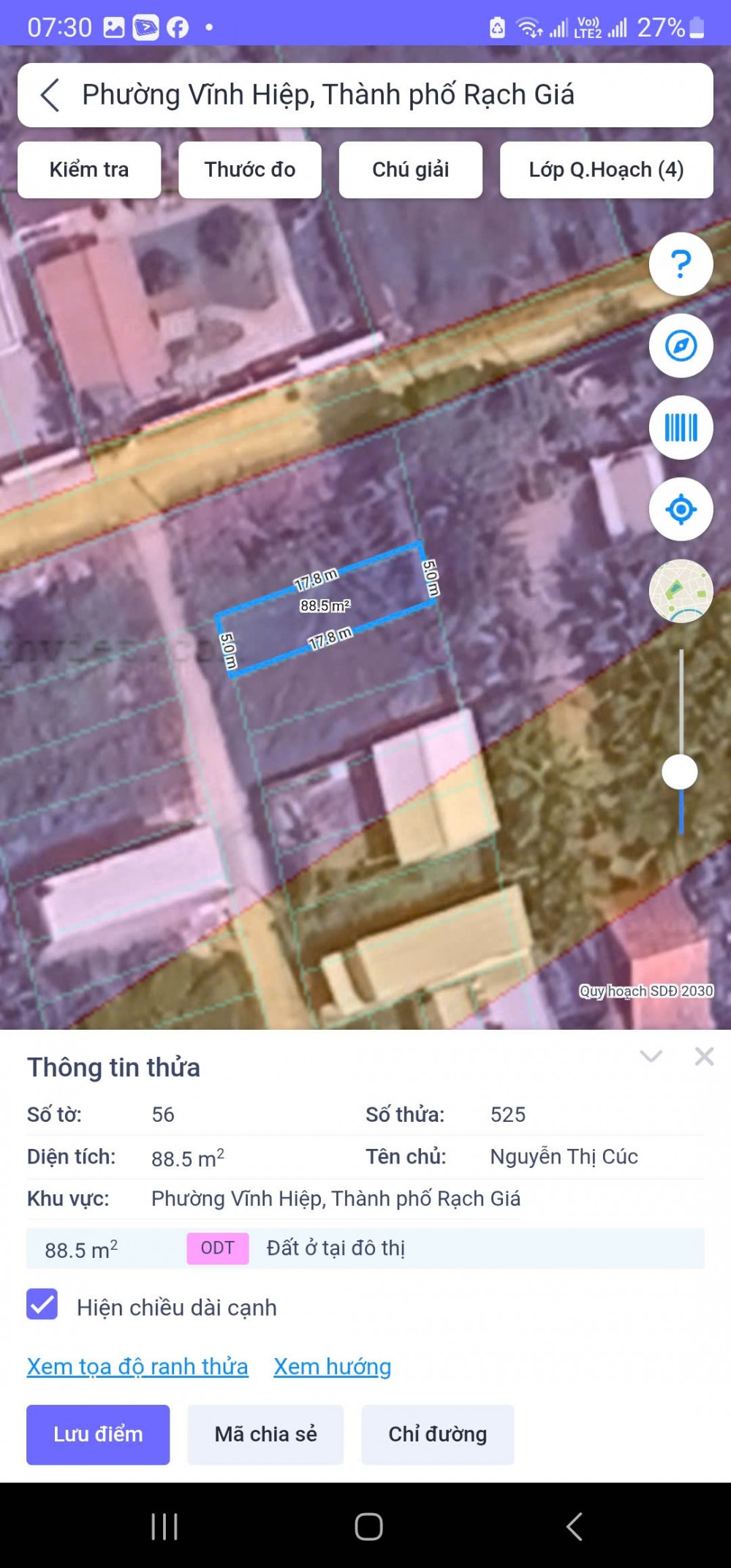Center map on my location
Image resolution: width=731 pixels, height=1568 pixels.
tap(681, 510)
